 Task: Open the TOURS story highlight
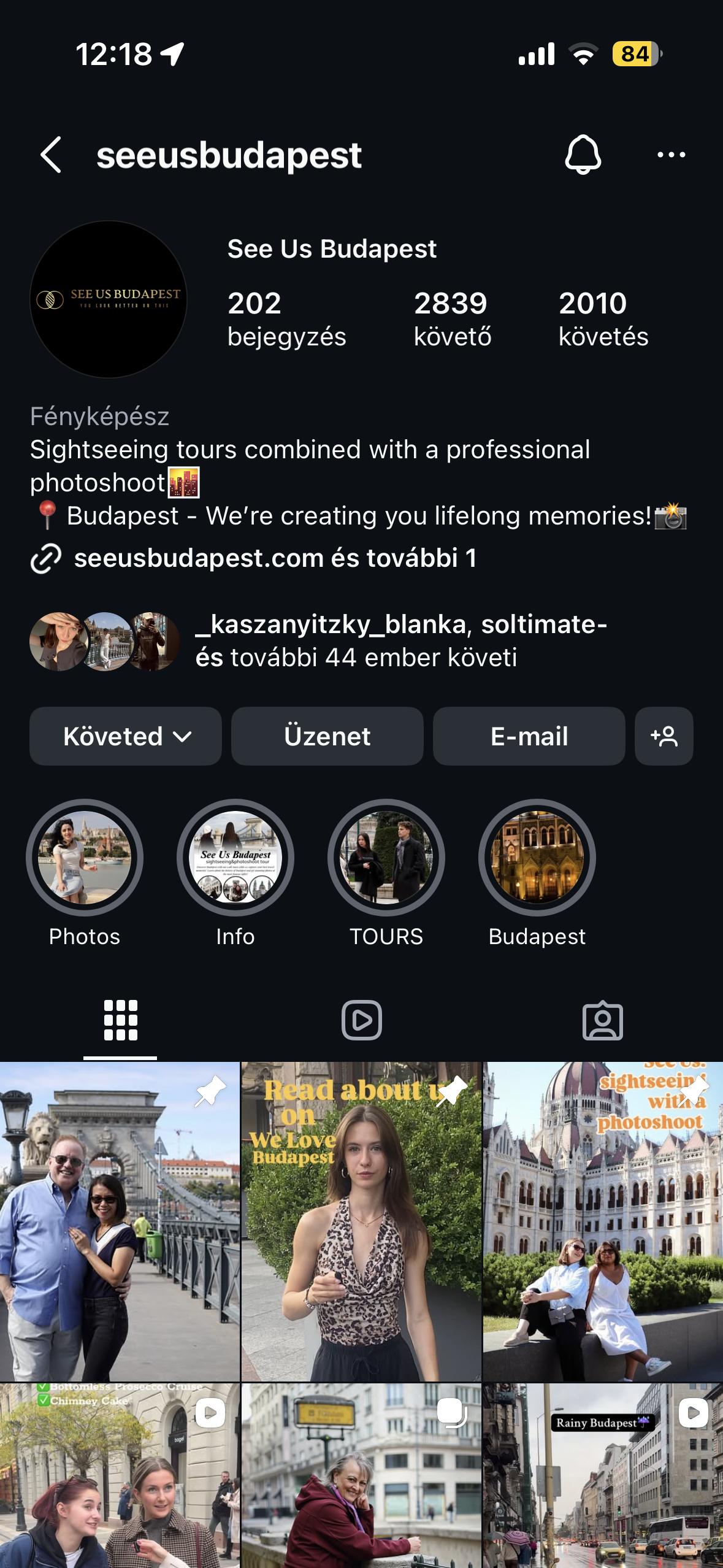click(x=386, y=858)
